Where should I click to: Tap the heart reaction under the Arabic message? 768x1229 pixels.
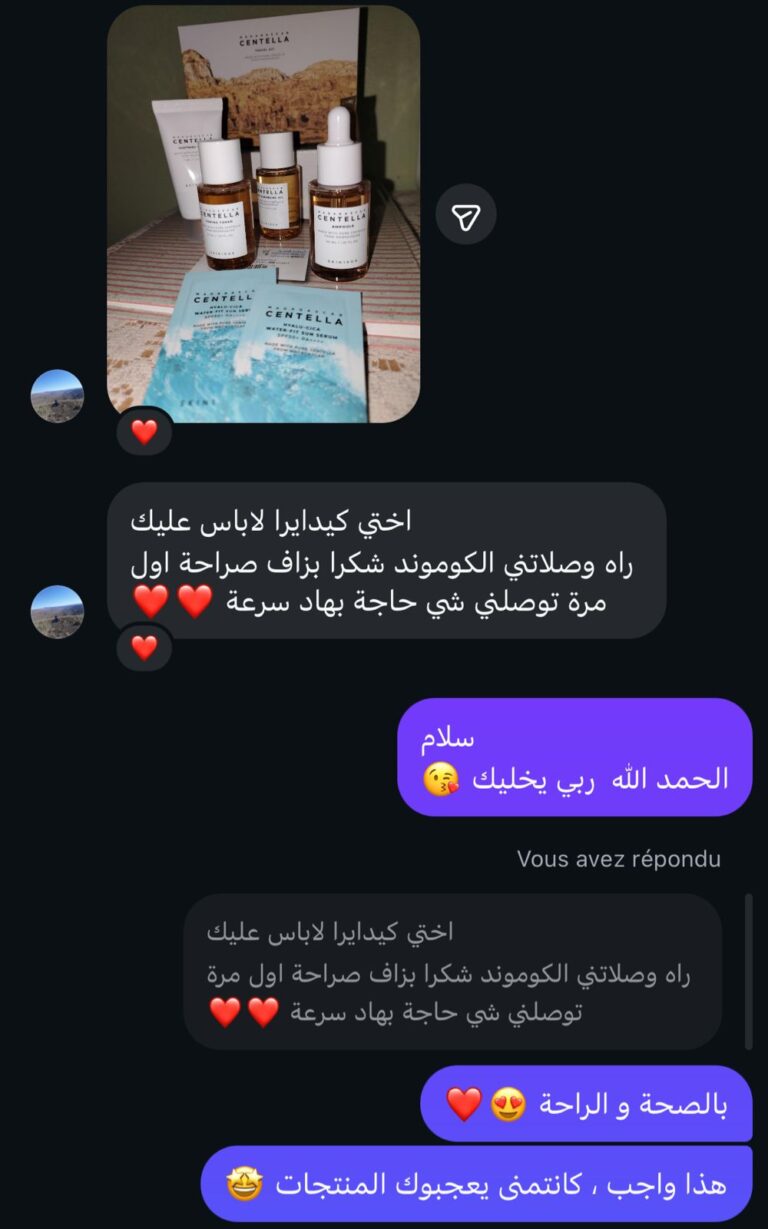(x=145, y=647)
